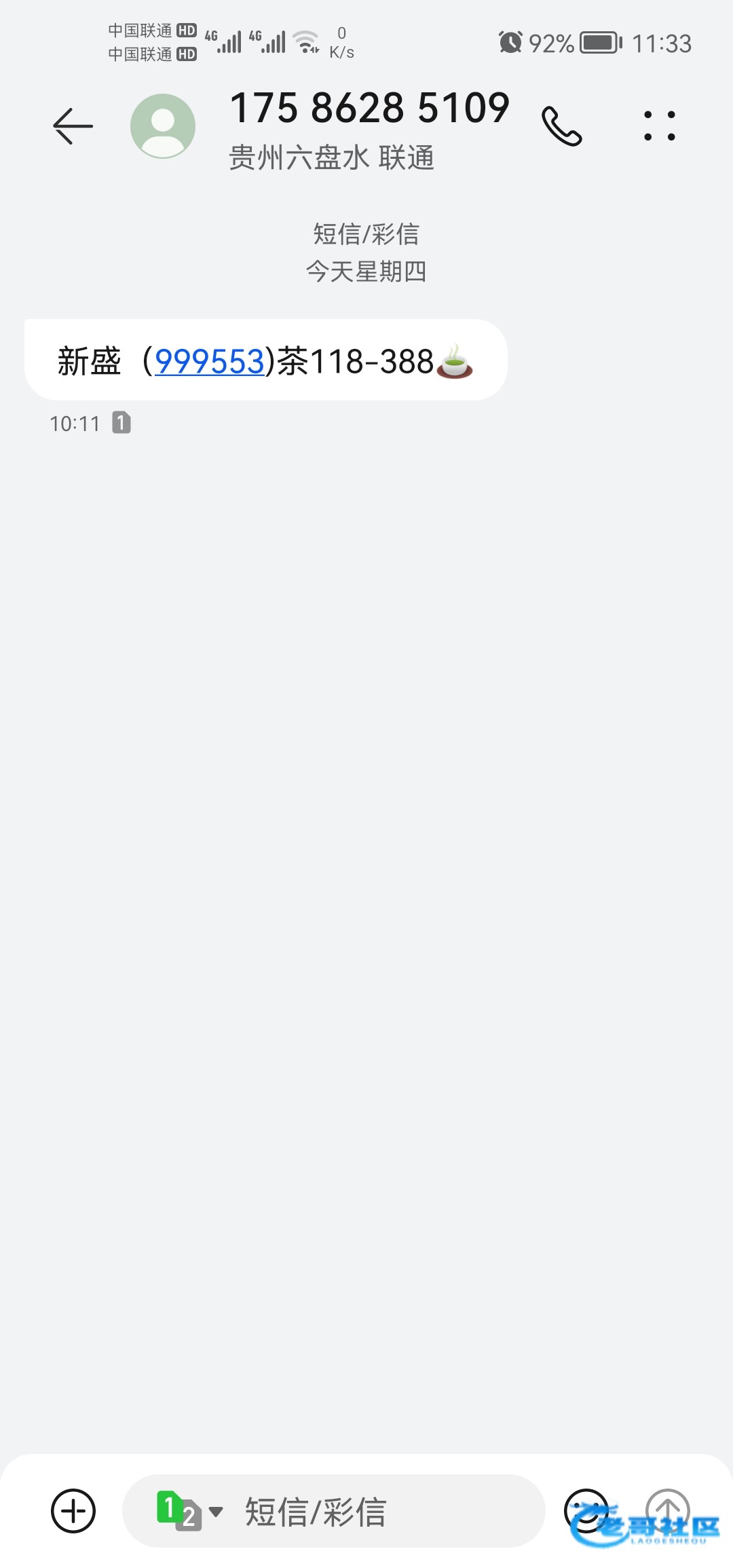Viewport: 733px width, 1568px height.
Task: Go back to the message list
Action: point(73,126)
